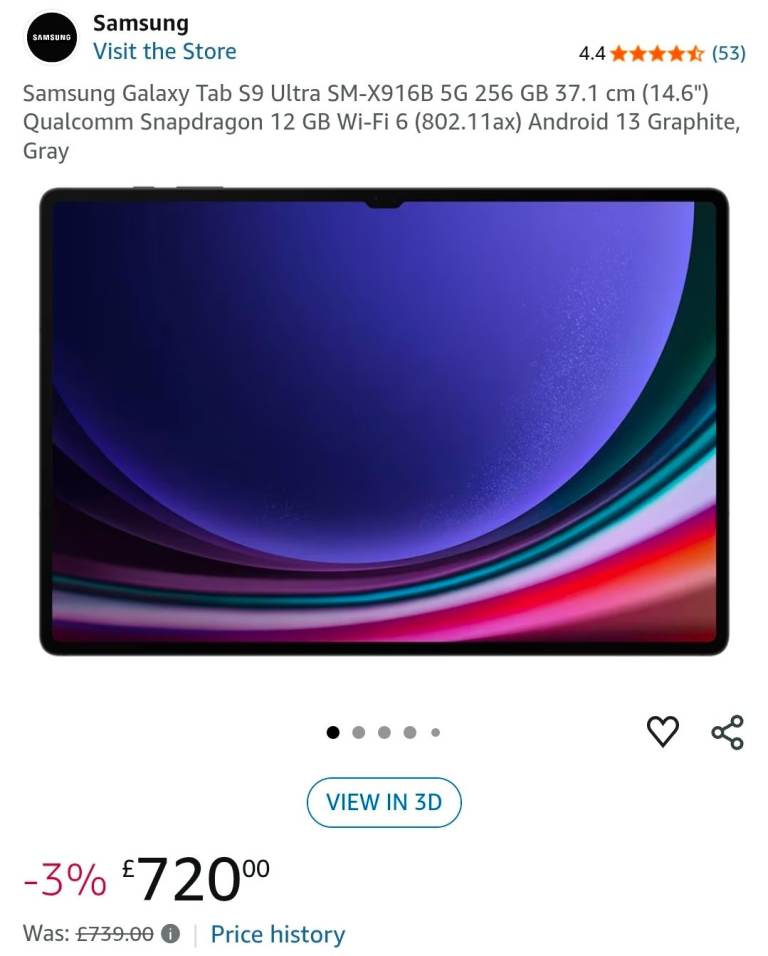This screenshot has height=956, width=768.
Task: Jump to the second image dot
Action: [359, 732]
